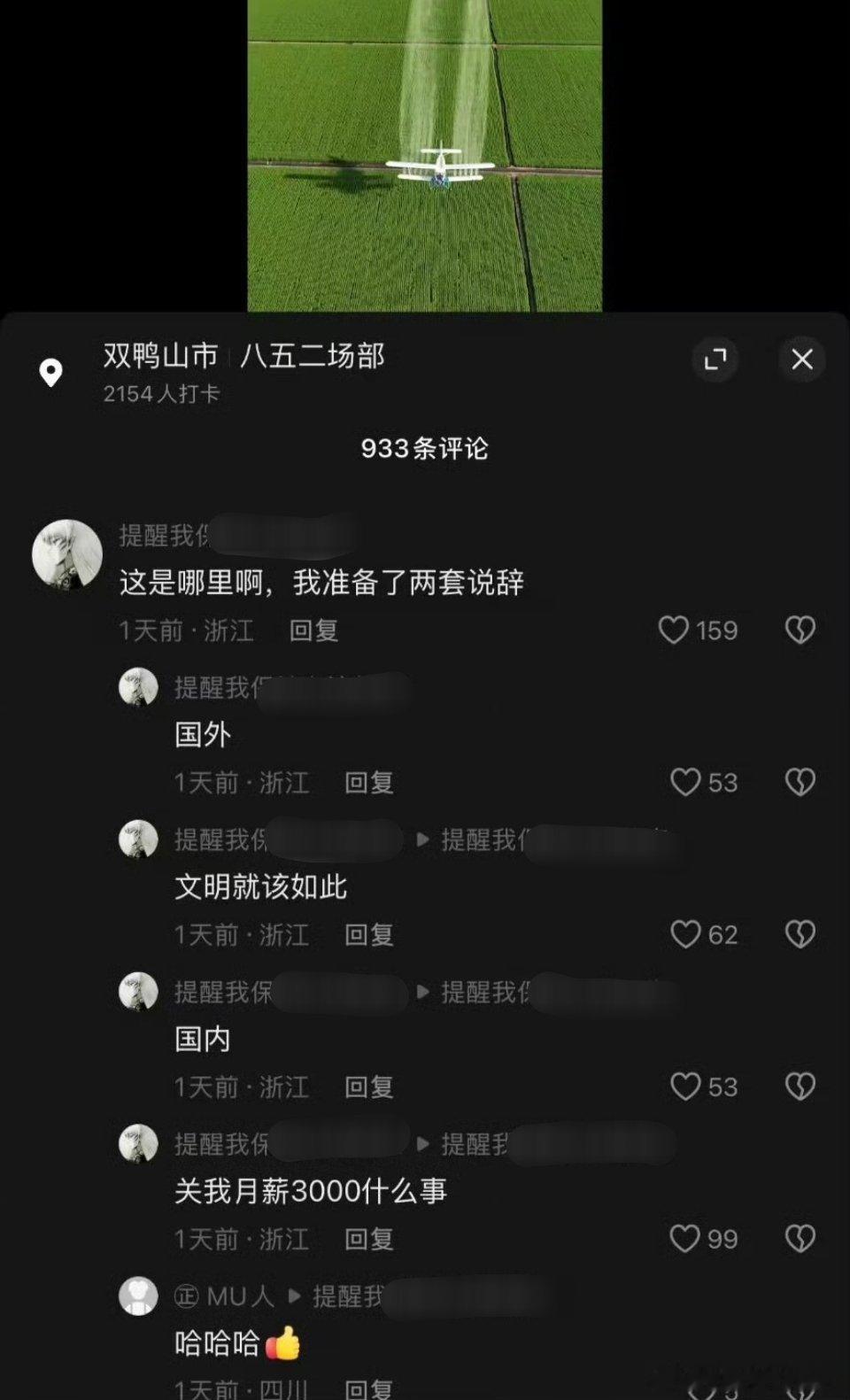850x1400 pixels.
Task: Click the location pin icon
Action: [51, 372]
